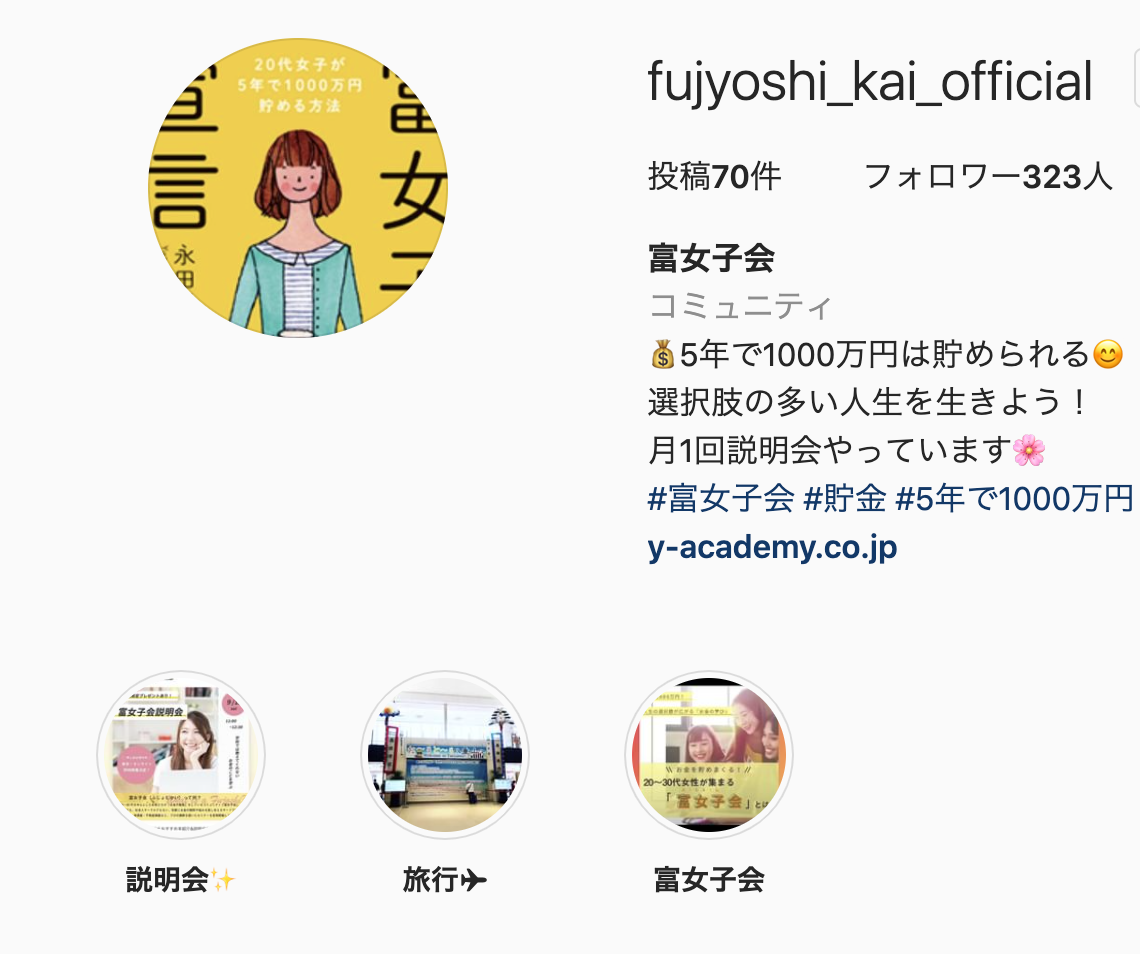View the フォロワー323人 followers list

[987, 177]
